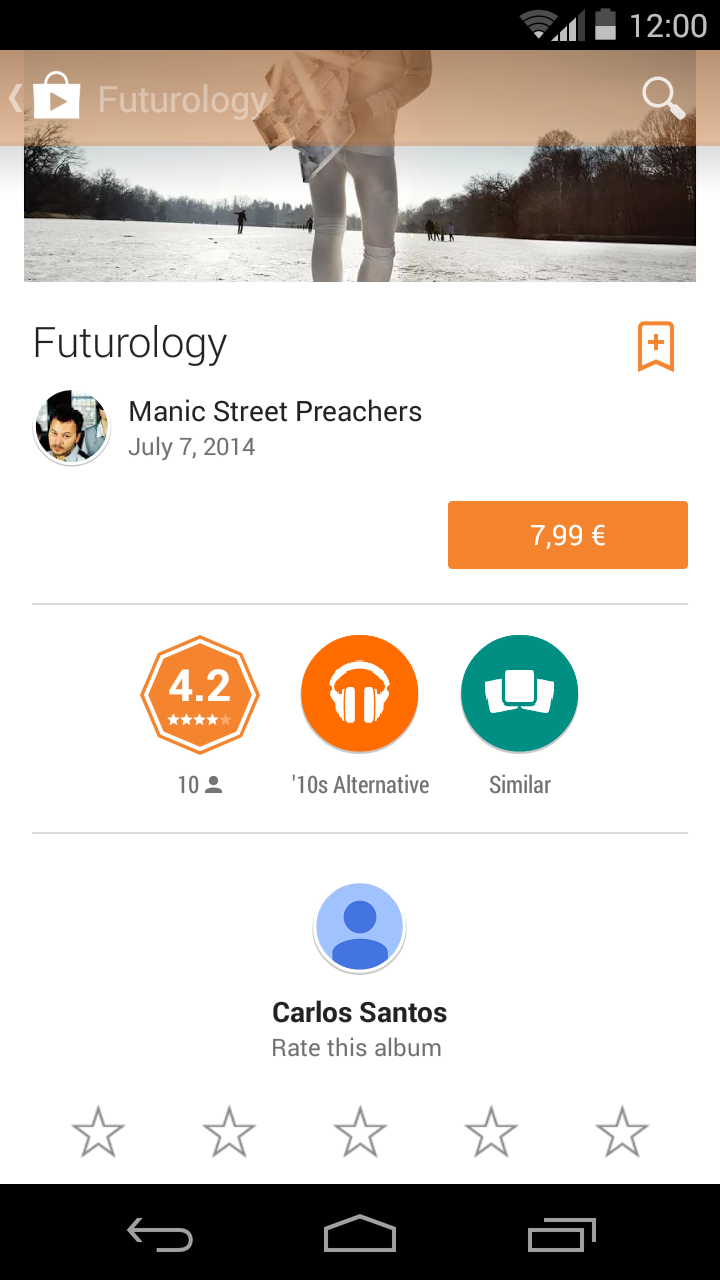
Task: Open the 4.2 ratings badge
Action: (x=200, y=693)
